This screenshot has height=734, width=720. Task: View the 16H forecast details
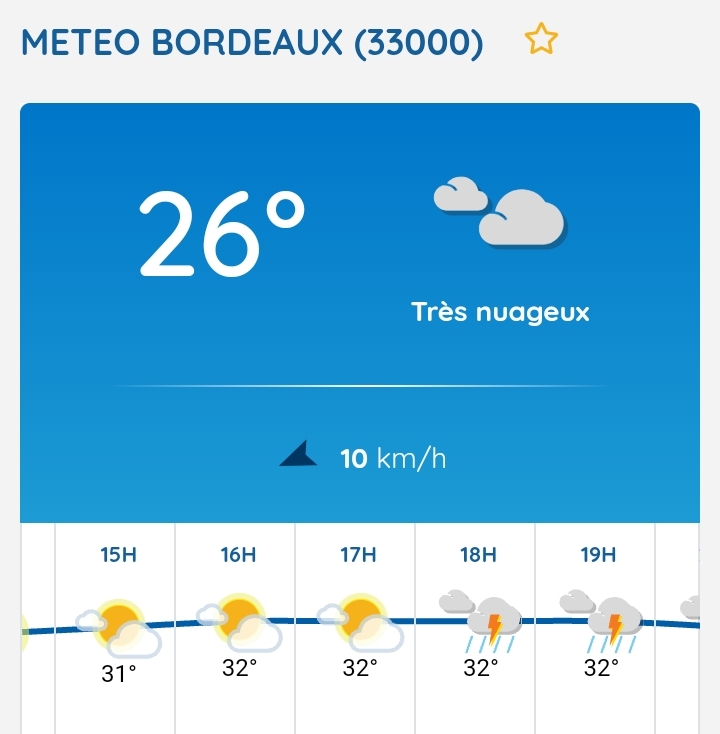(237, 620)
